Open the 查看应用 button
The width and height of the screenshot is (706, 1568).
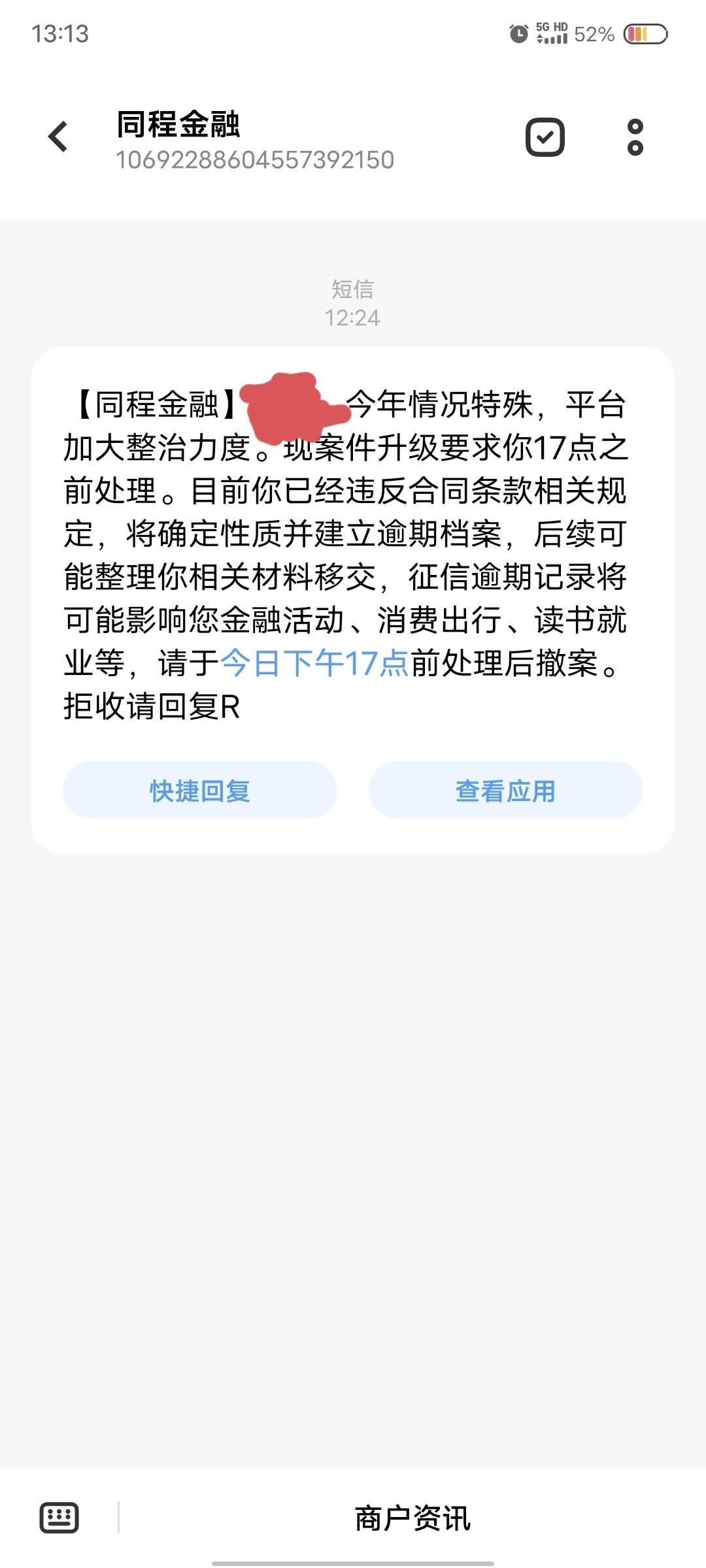tap(505, 790)
